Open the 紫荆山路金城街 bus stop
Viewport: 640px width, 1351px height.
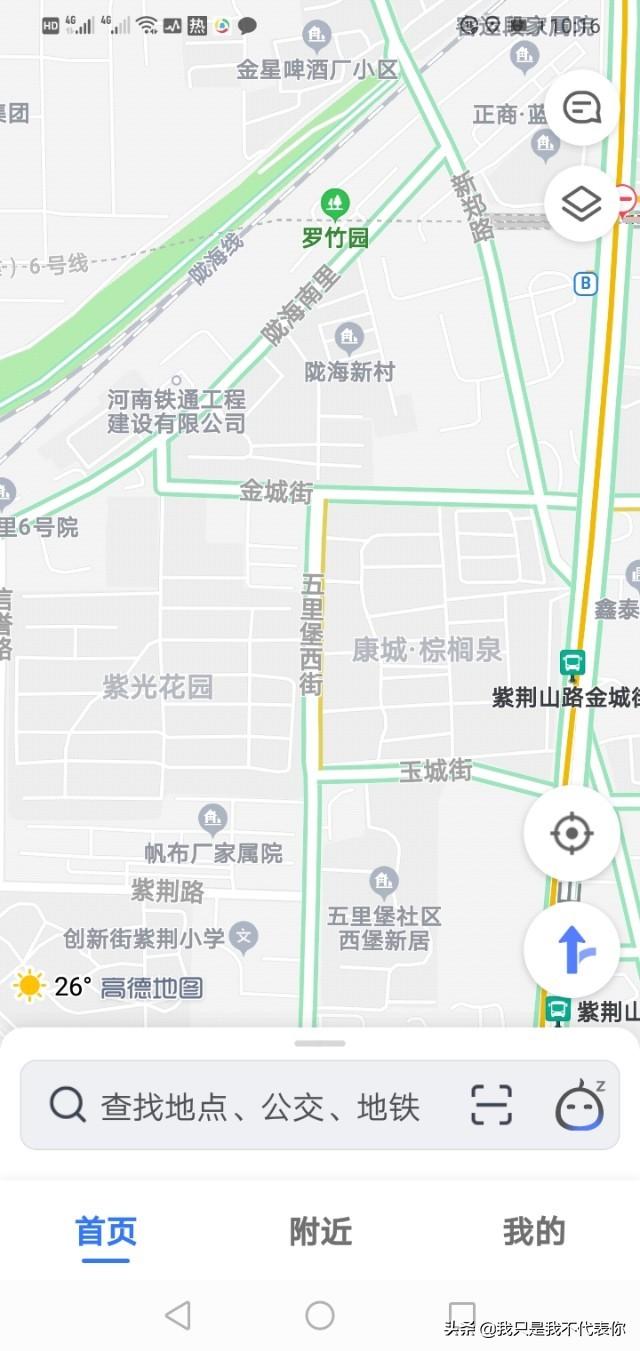[x=572, y=663]
